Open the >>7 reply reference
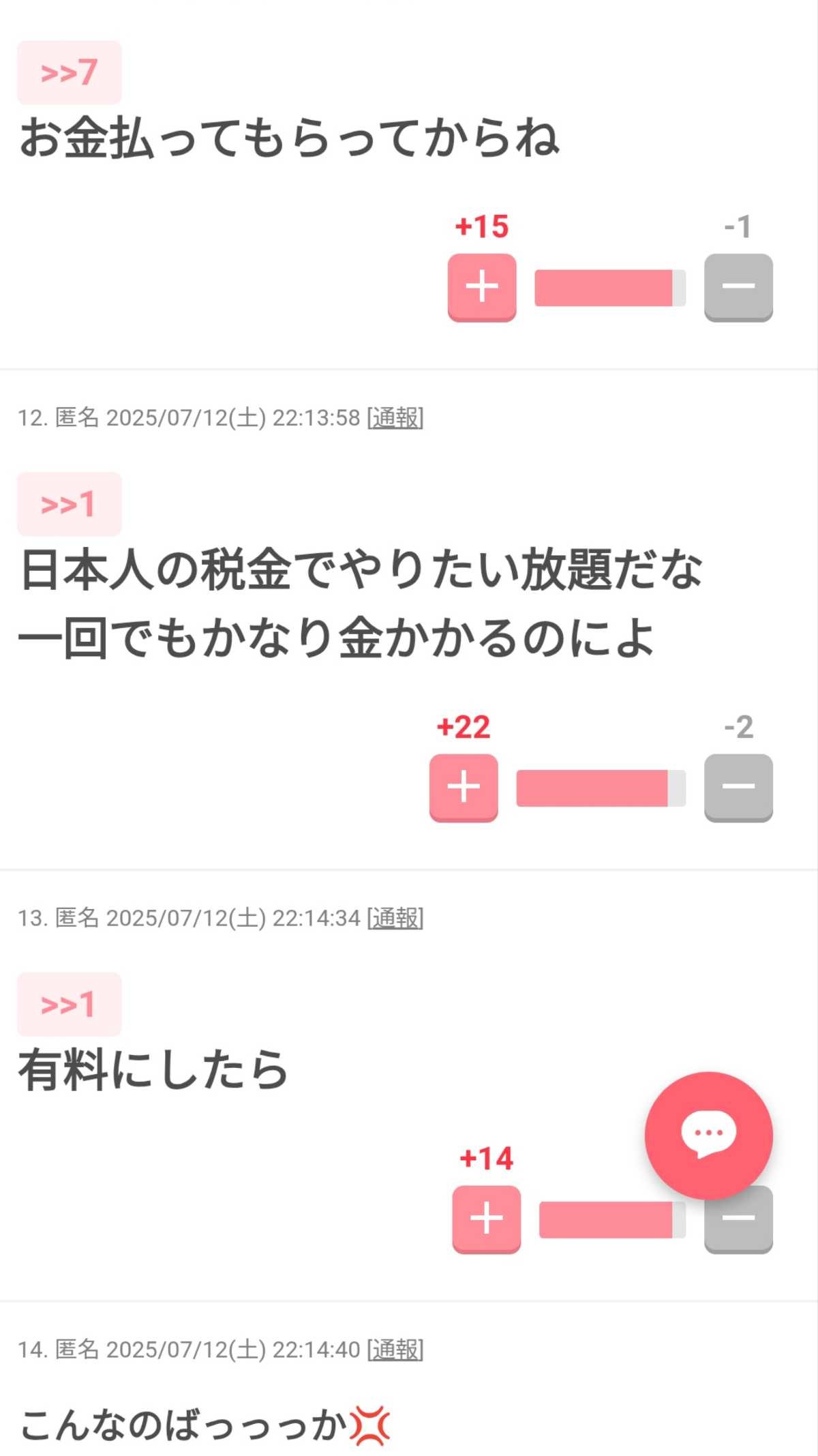818x1456 pixels. (x=69, y=72)
